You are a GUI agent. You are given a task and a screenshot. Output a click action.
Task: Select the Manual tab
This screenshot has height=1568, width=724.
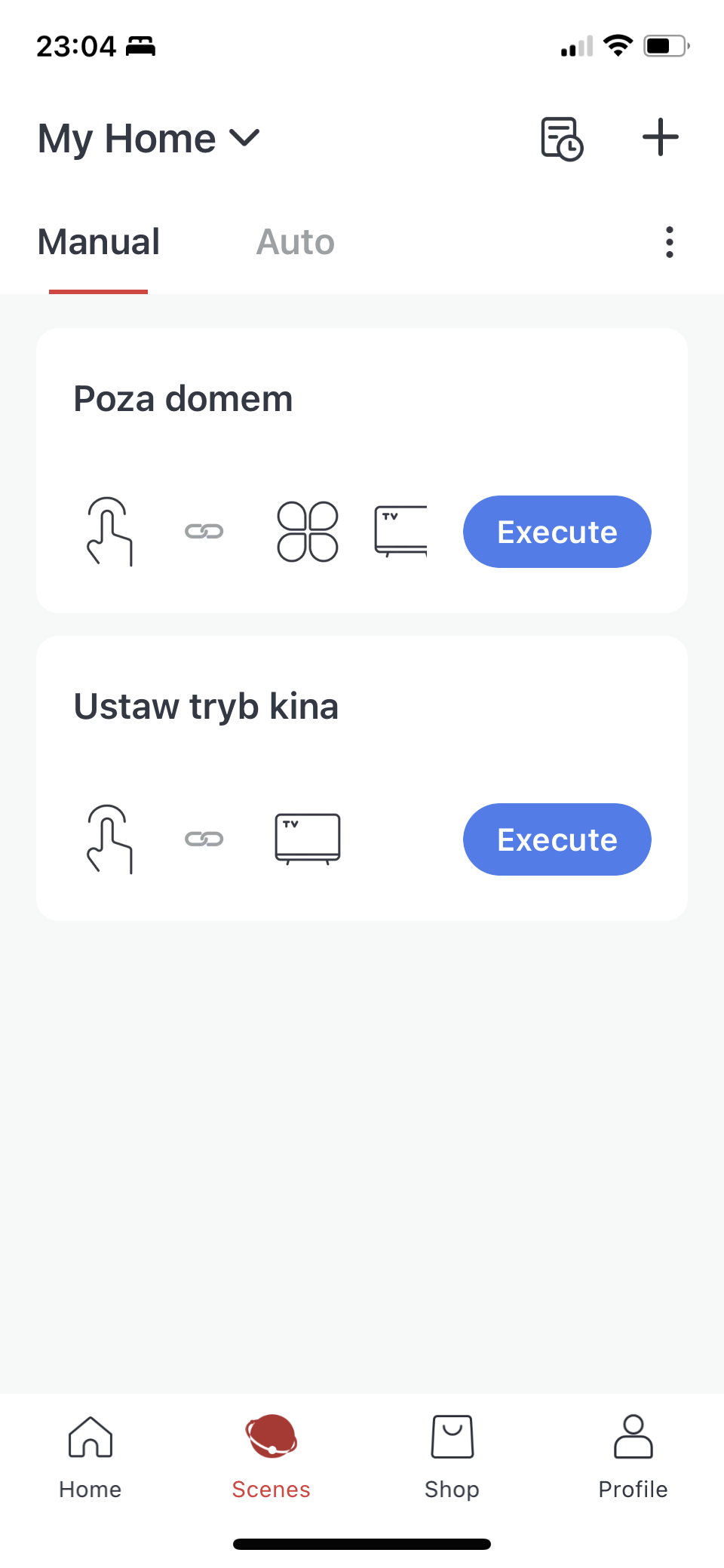pyautogui.click(x=99, y=242)
